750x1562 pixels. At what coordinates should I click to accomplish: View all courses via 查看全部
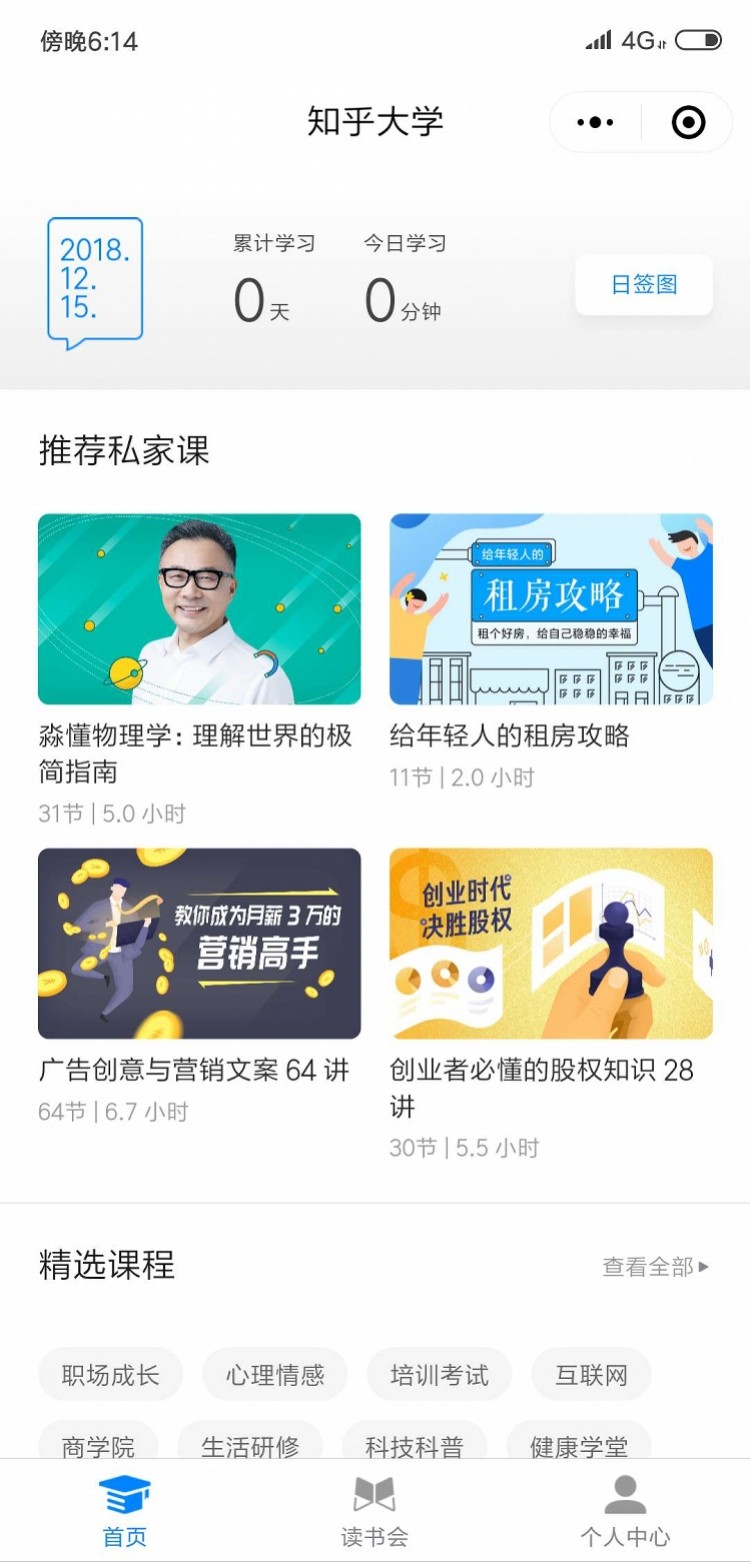click(656, 1267)
